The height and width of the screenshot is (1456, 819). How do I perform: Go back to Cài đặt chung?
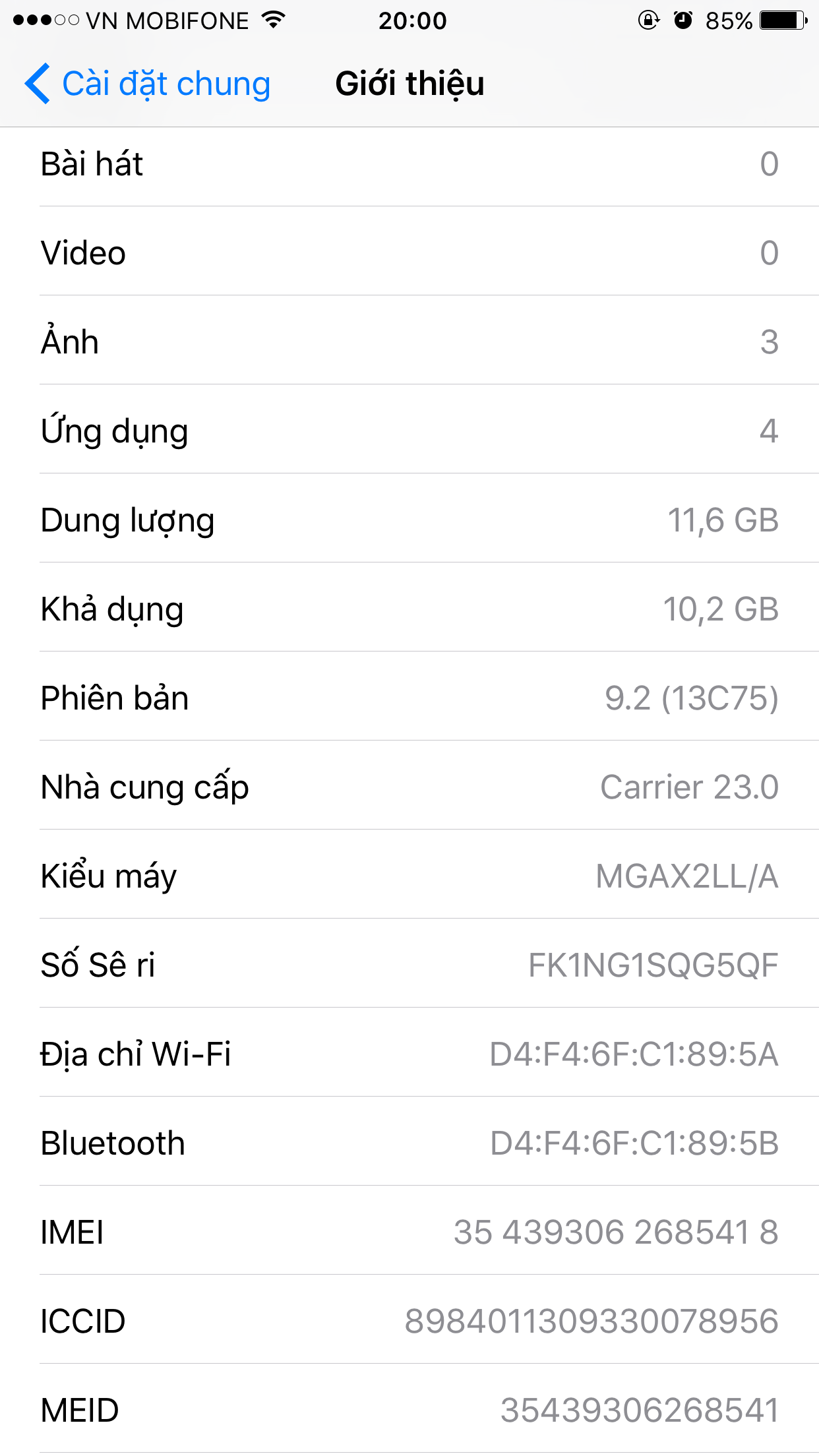148,84
